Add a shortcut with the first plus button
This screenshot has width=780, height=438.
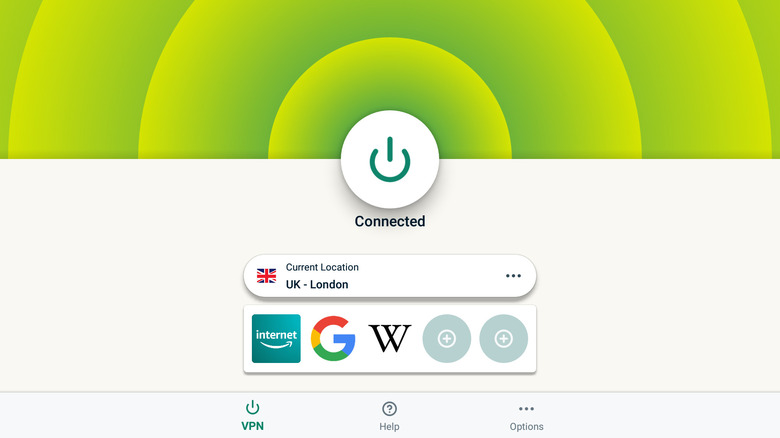pyautogui.click(x=447, y=339)
